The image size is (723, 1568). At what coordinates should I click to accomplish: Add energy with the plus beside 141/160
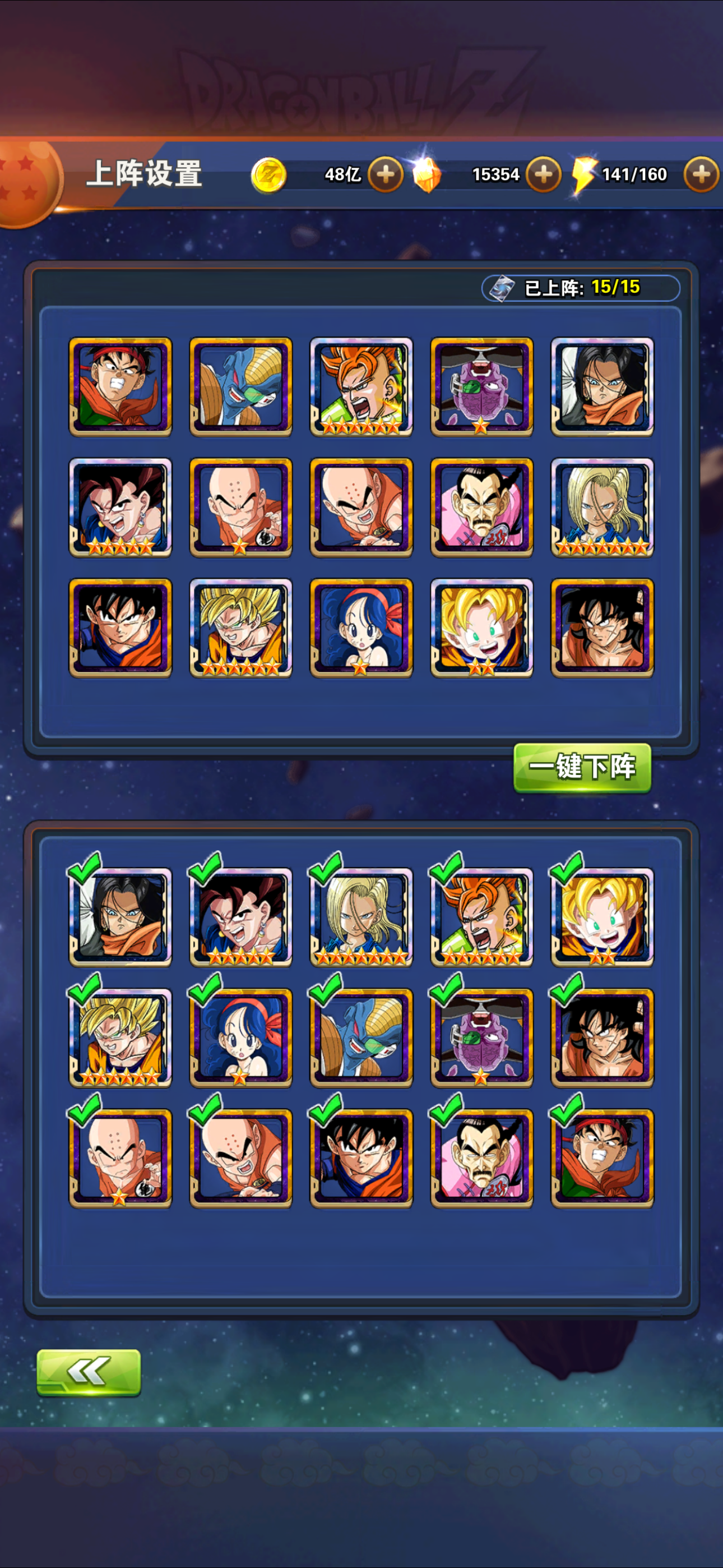click(701, 175)
